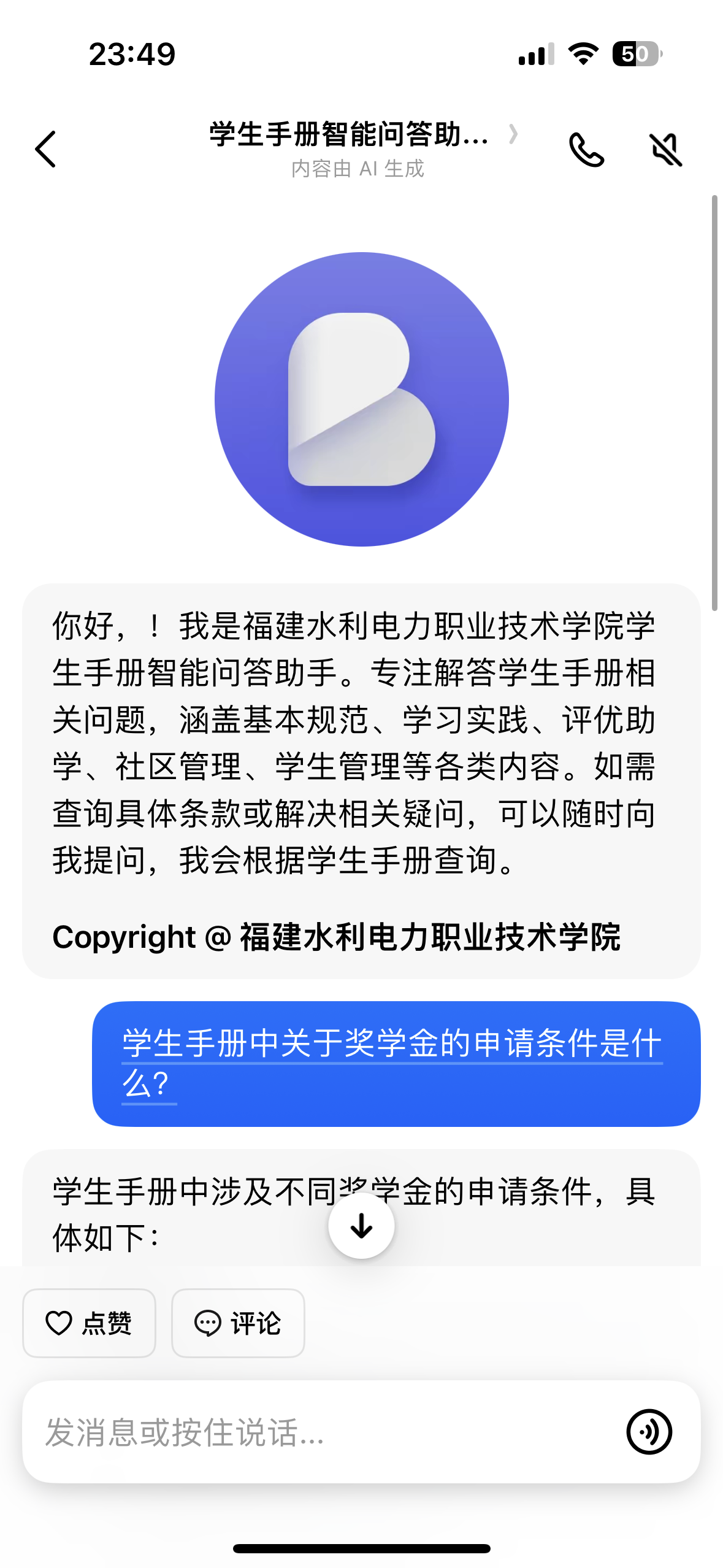This screenshot has height=1568, width=723.
Task: Tap the scroll-to-bottom arrow over the chat
Action: [x=361, y=1224]
